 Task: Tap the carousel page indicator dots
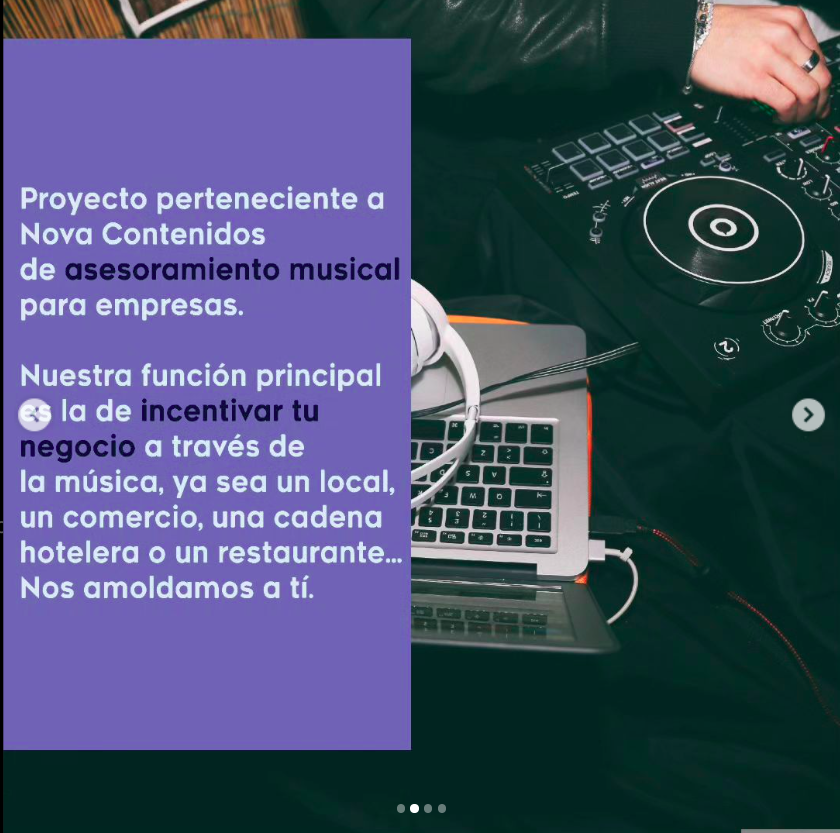421,808
